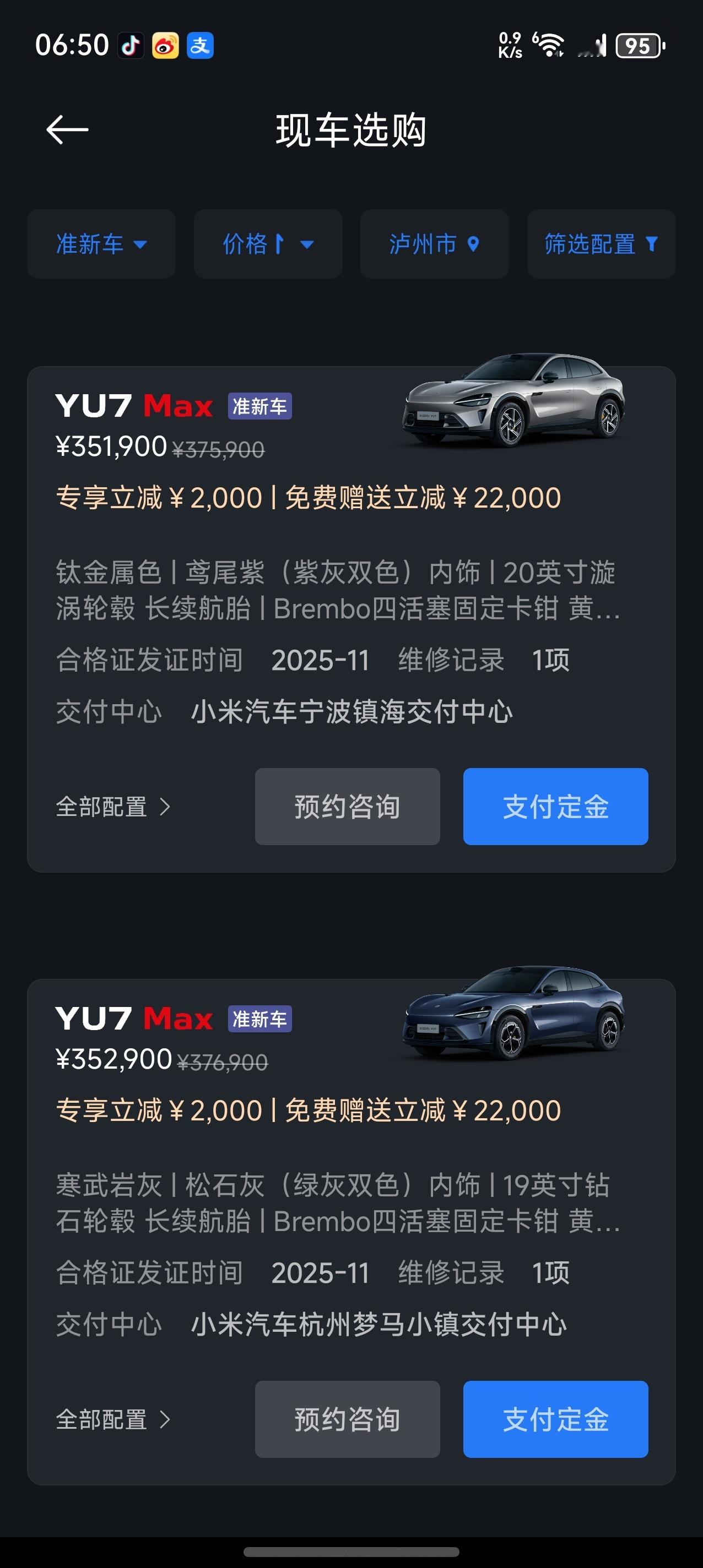Expand 全部配置 on the second YU7 Max listing
This screenshot has height=1568, width=703.
112,1420
